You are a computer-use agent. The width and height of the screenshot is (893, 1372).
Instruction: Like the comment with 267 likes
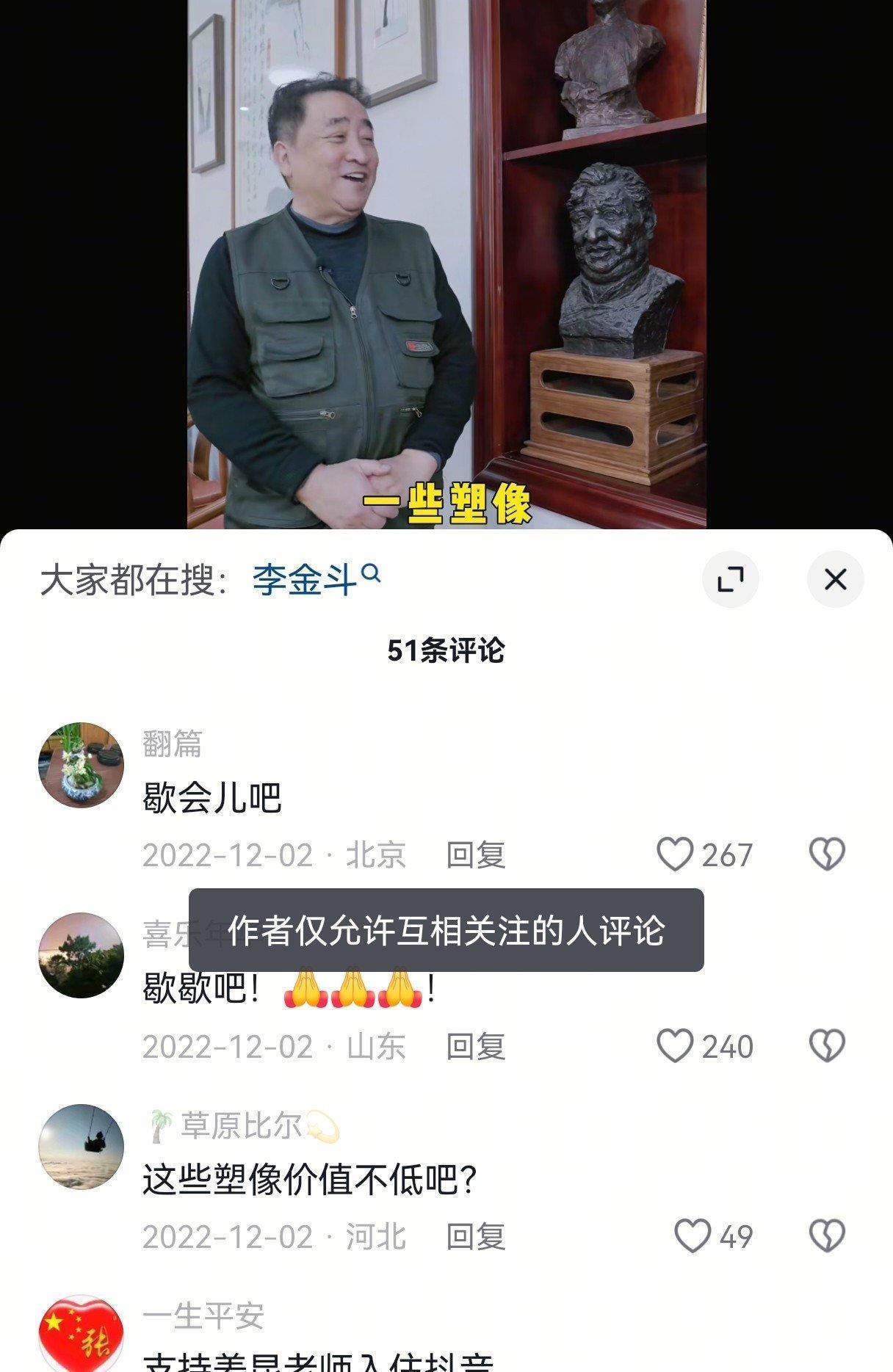pyautogui.click(x=675, y=854)
